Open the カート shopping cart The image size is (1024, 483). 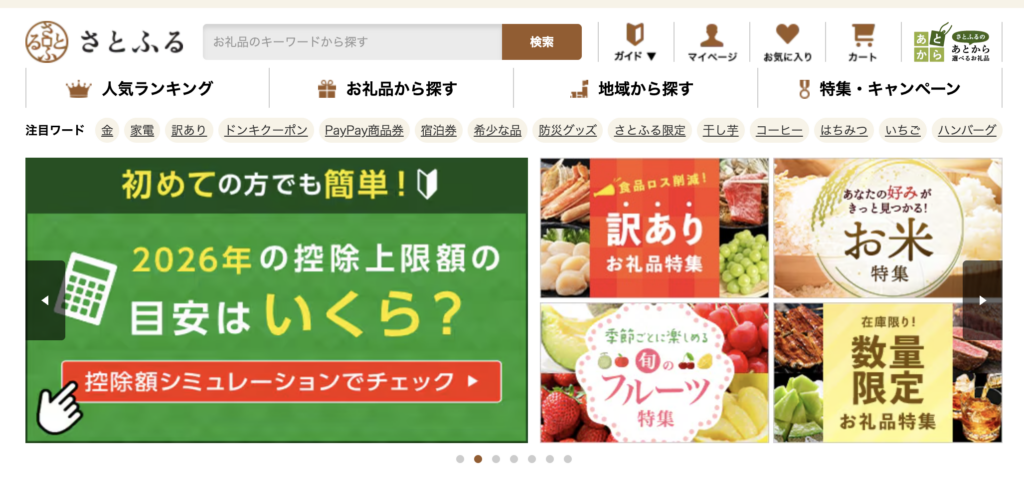862,42
